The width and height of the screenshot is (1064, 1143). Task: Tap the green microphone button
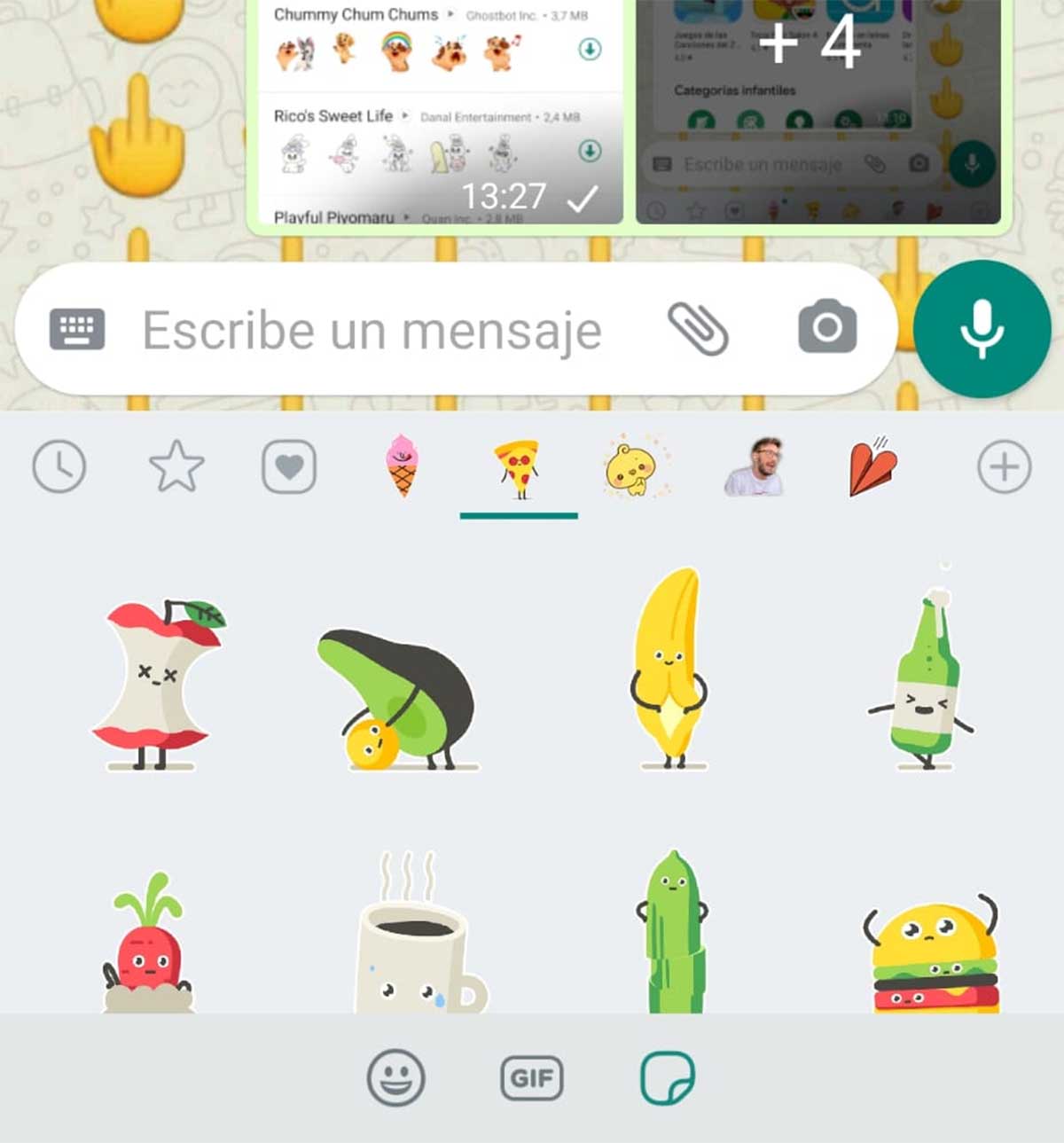982,329
